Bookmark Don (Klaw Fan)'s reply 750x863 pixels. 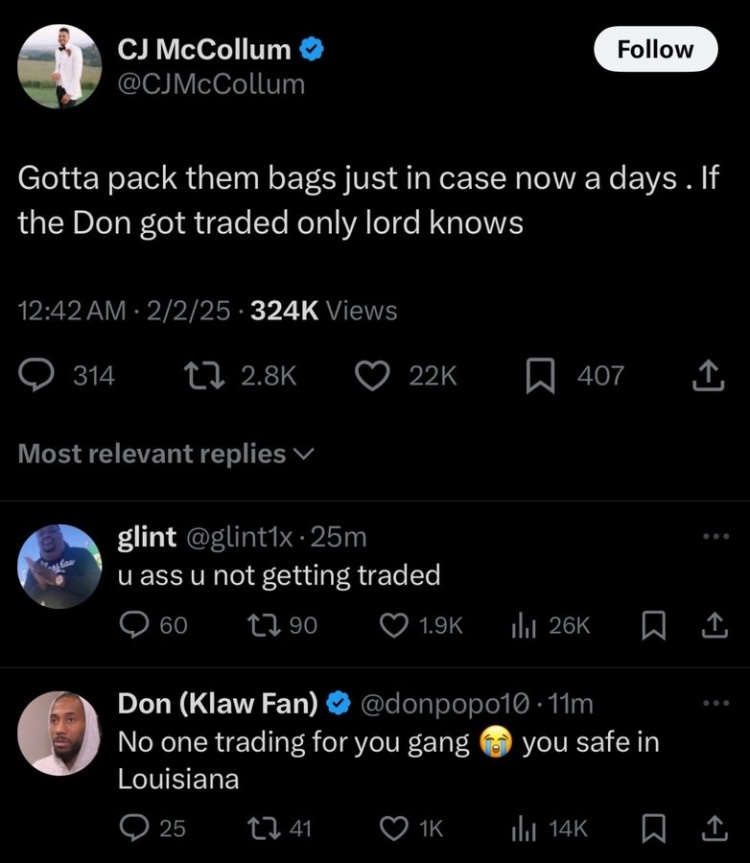click(656, 827)
